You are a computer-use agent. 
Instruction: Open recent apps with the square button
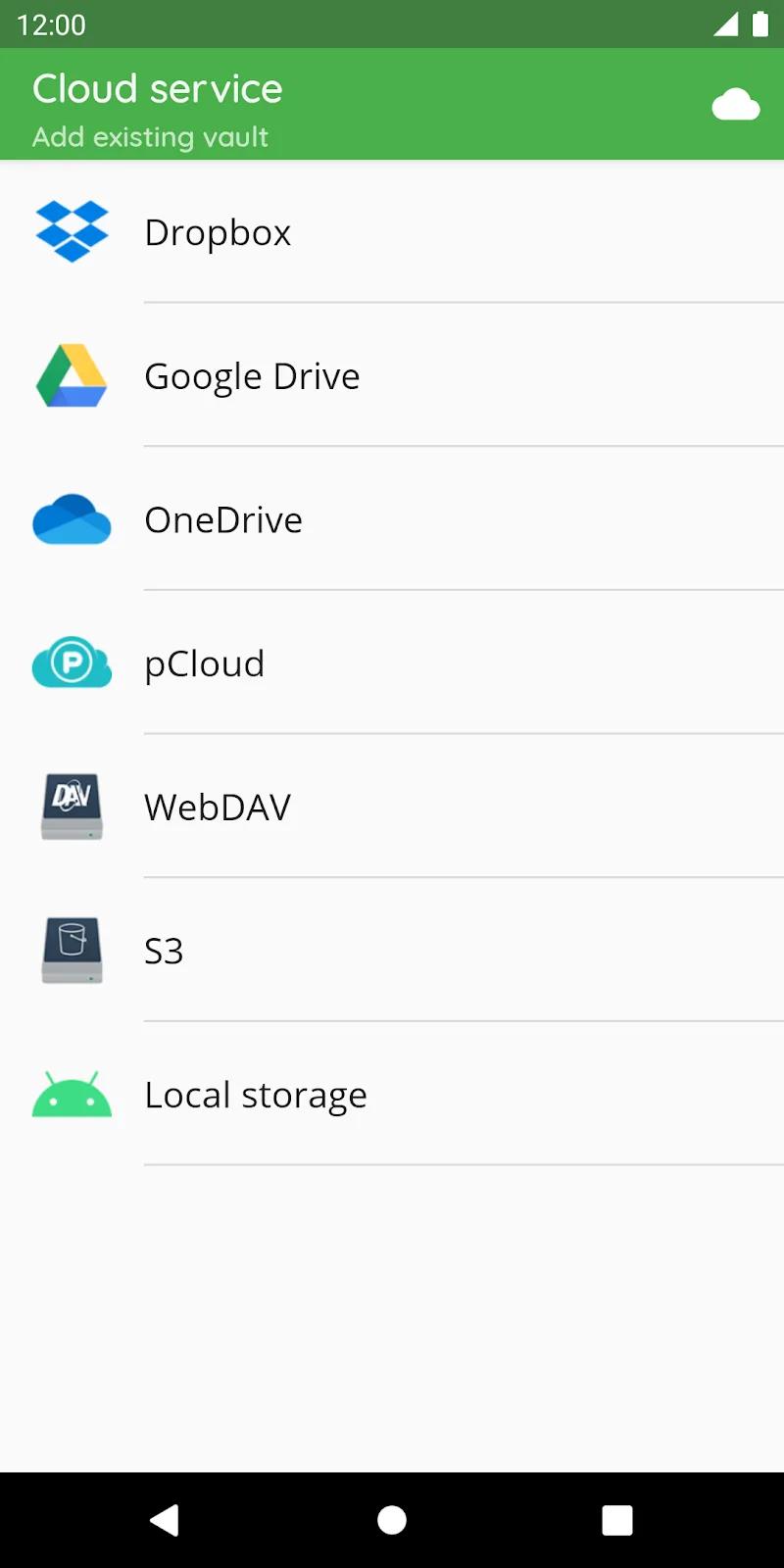616,1520
